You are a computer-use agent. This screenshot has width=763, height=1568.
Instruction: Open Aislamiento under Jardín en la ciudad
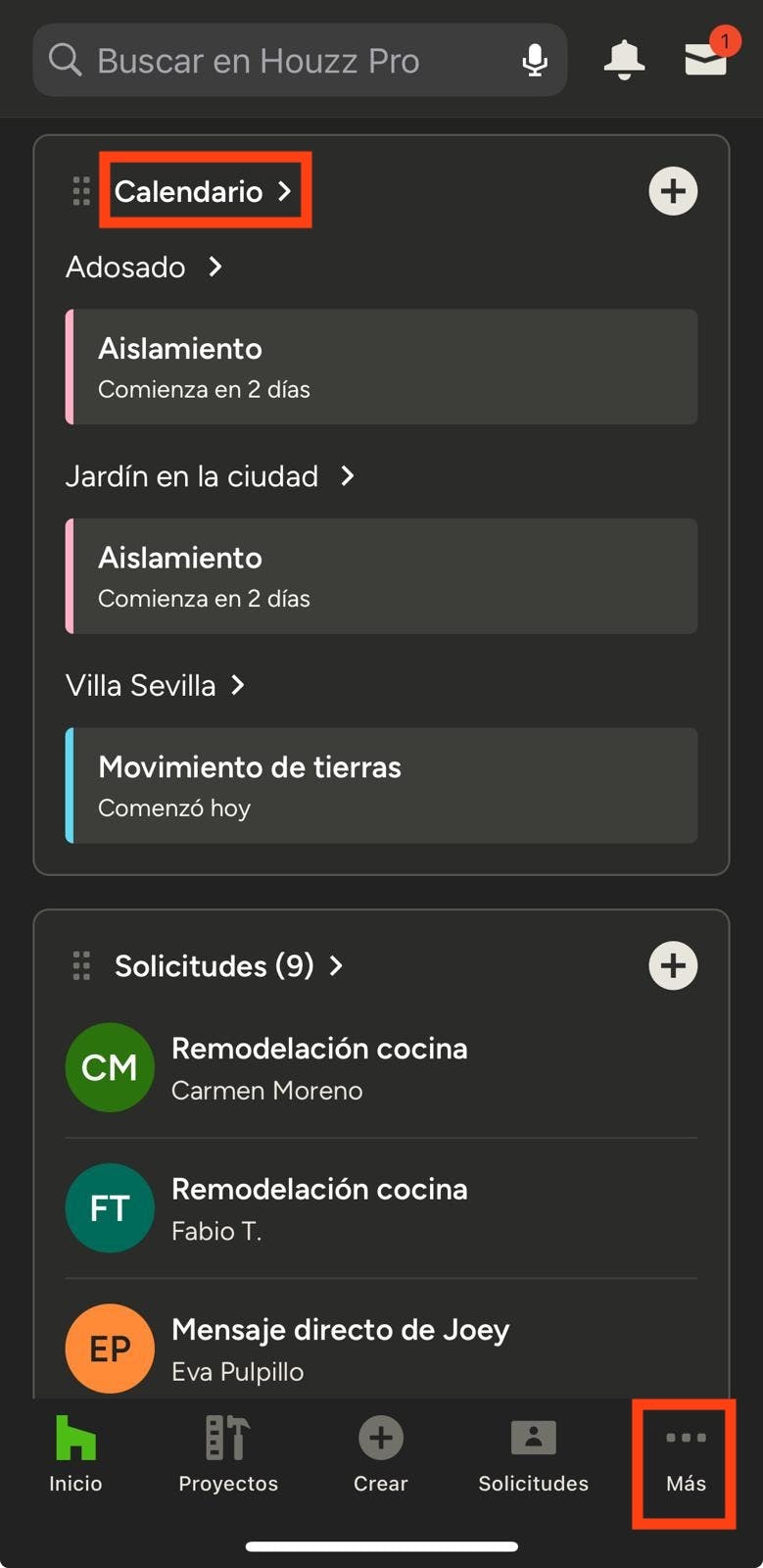coord(382,576)
